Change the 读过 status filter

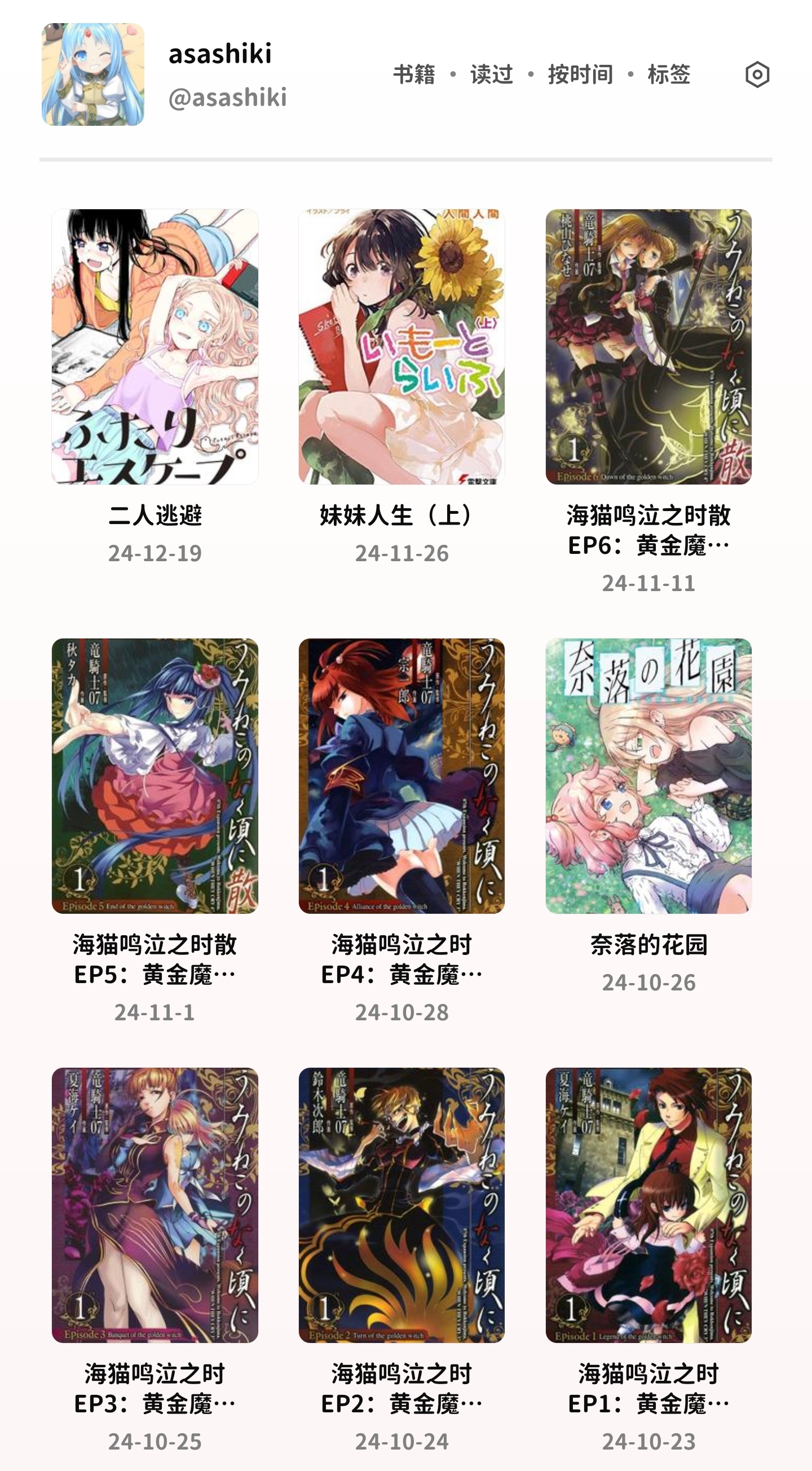[492, 75]
